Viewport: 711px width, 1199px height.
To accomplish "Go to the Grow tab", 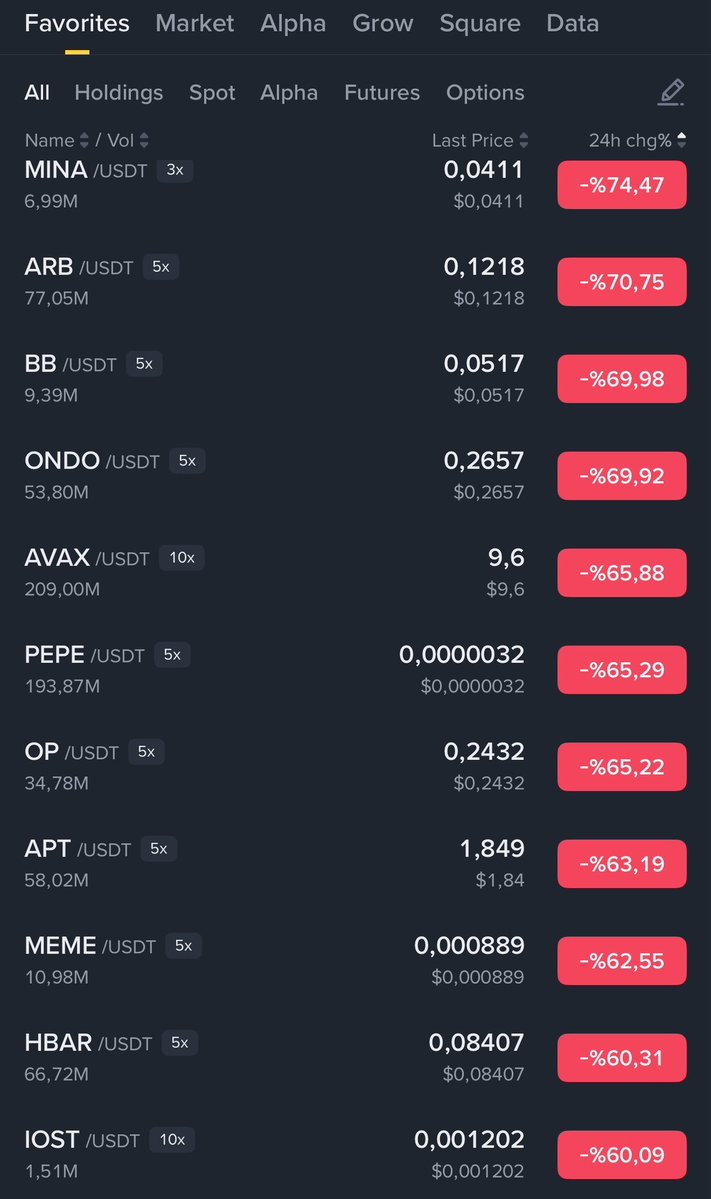I will click(x=383, y=23).
